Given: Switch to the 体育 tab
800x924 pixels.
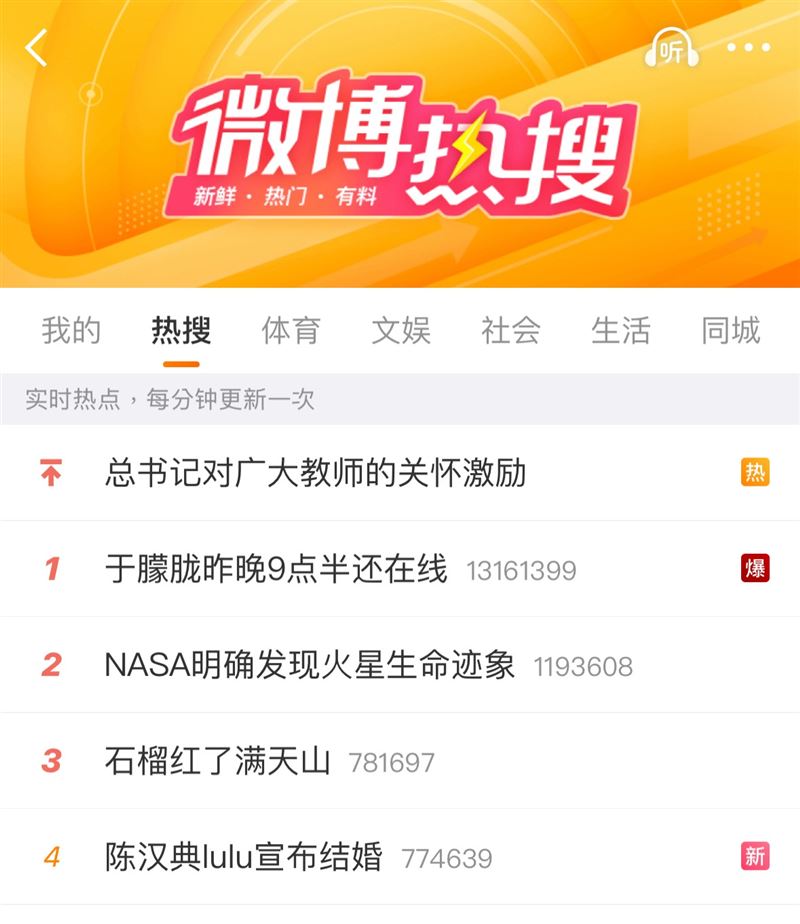Looking at the screenshot, I should click(291, 330).
